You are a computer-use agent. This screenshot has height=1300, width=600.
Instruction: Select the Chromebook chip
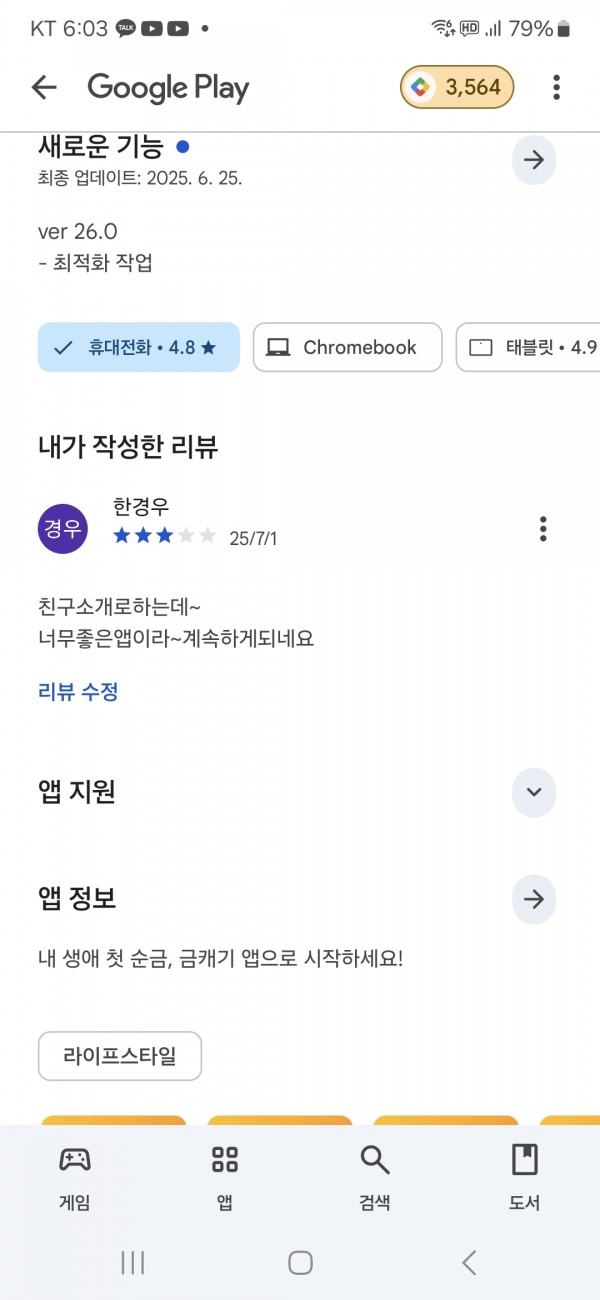[347, 347]
